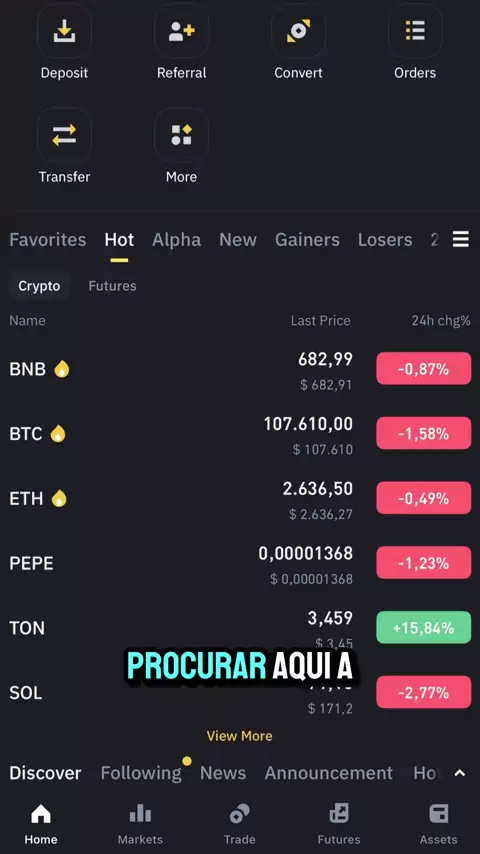This screenshot has height=854, width=480.
Task: Select the Futures segment
Action: [112, 286]
